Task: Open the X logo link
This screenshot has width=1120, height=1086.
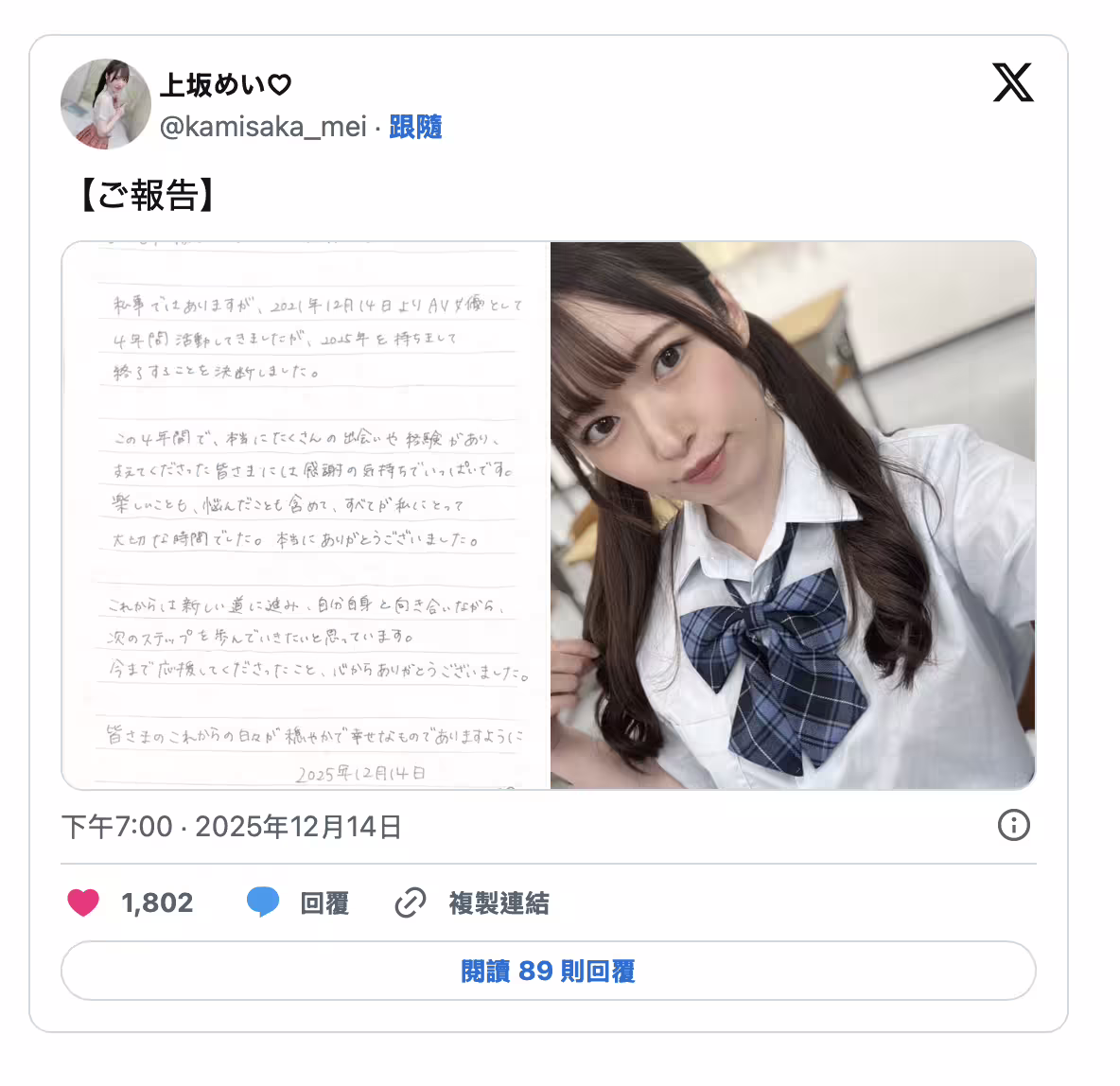Action: 1012,82
